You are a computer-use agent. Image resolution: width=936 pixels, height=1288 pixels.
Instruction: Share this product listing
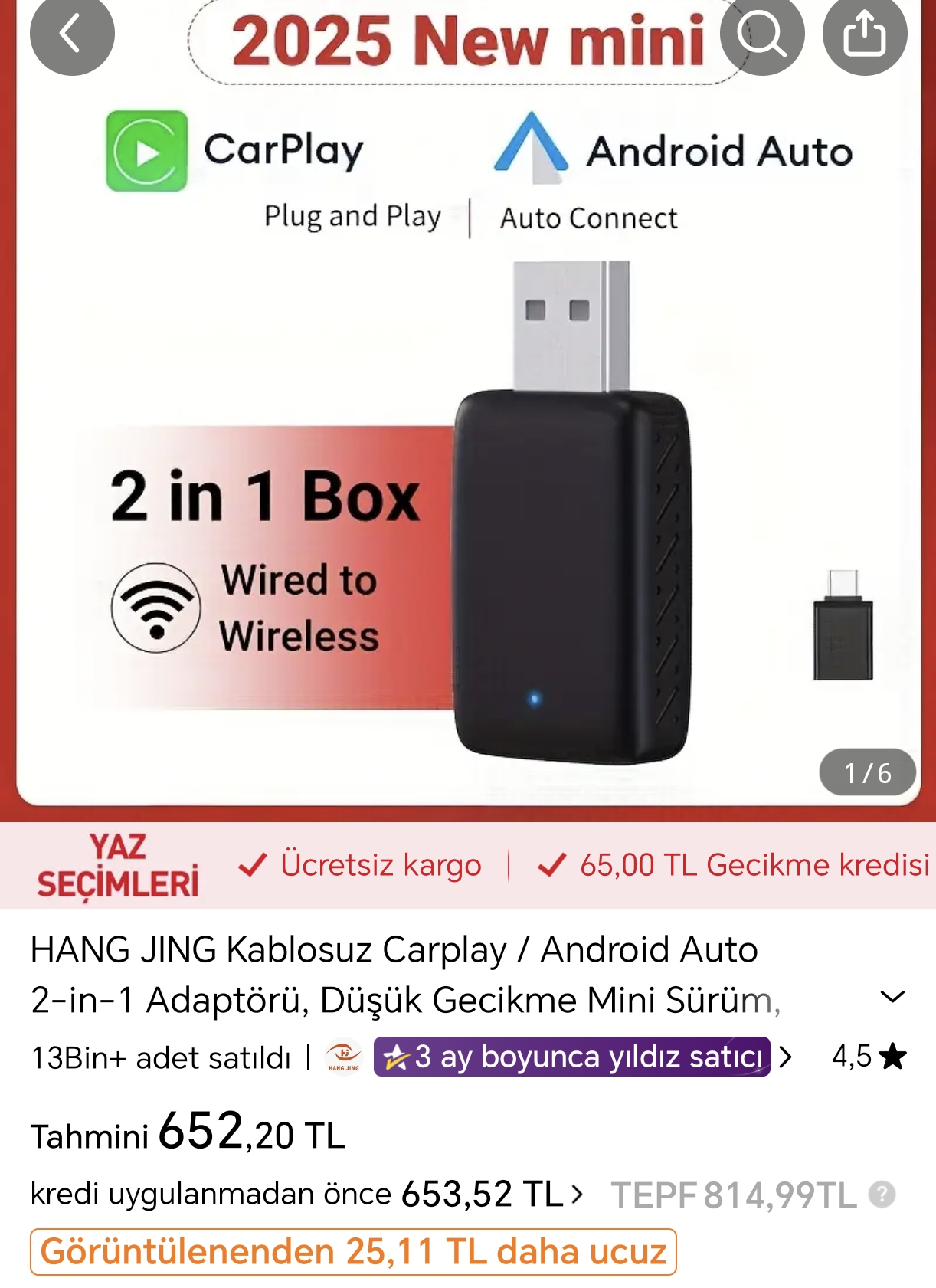864,34
